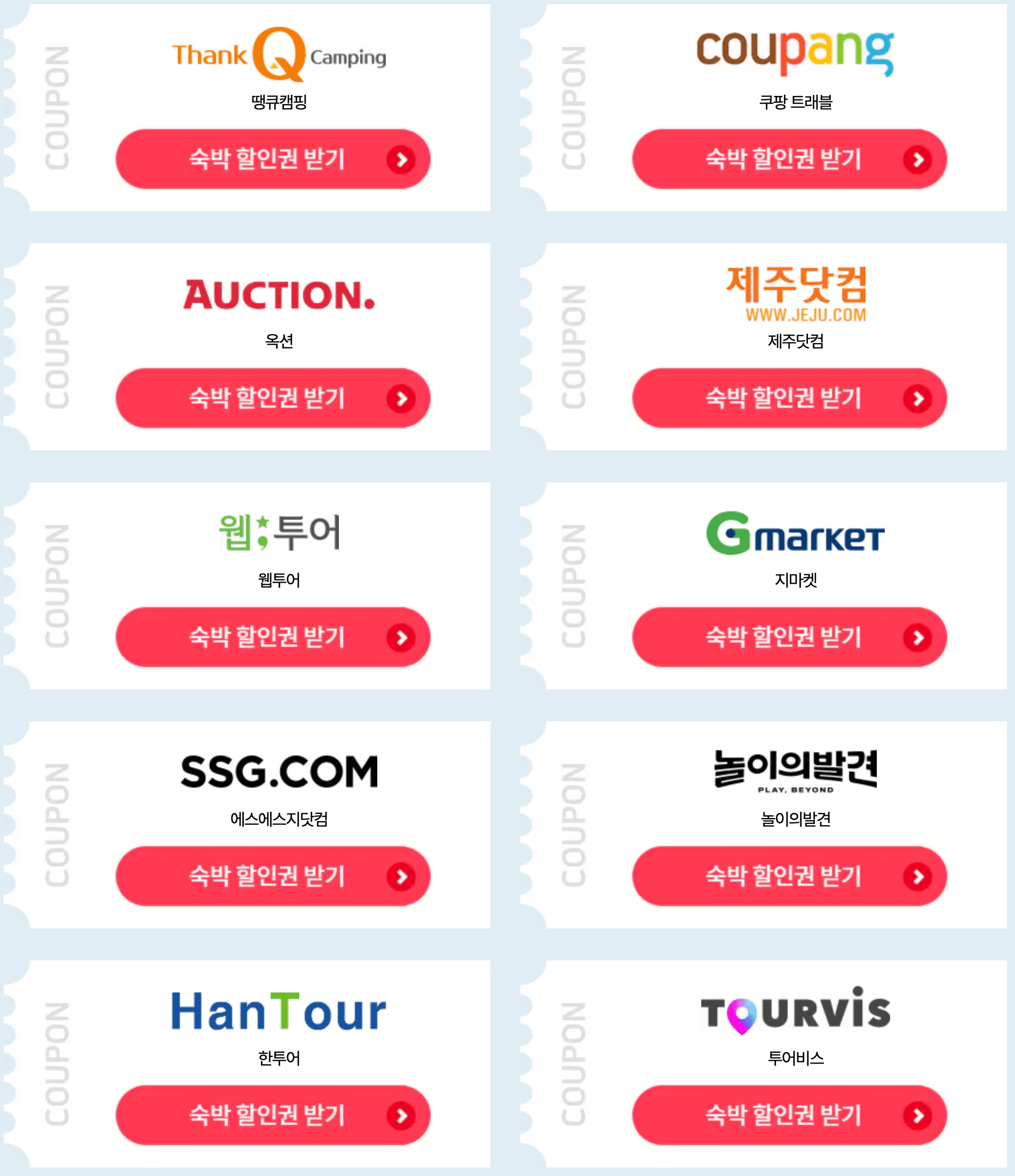Click the SSG.COM logo
The width and height of the screenshot is (1015, 1176).
278,771
